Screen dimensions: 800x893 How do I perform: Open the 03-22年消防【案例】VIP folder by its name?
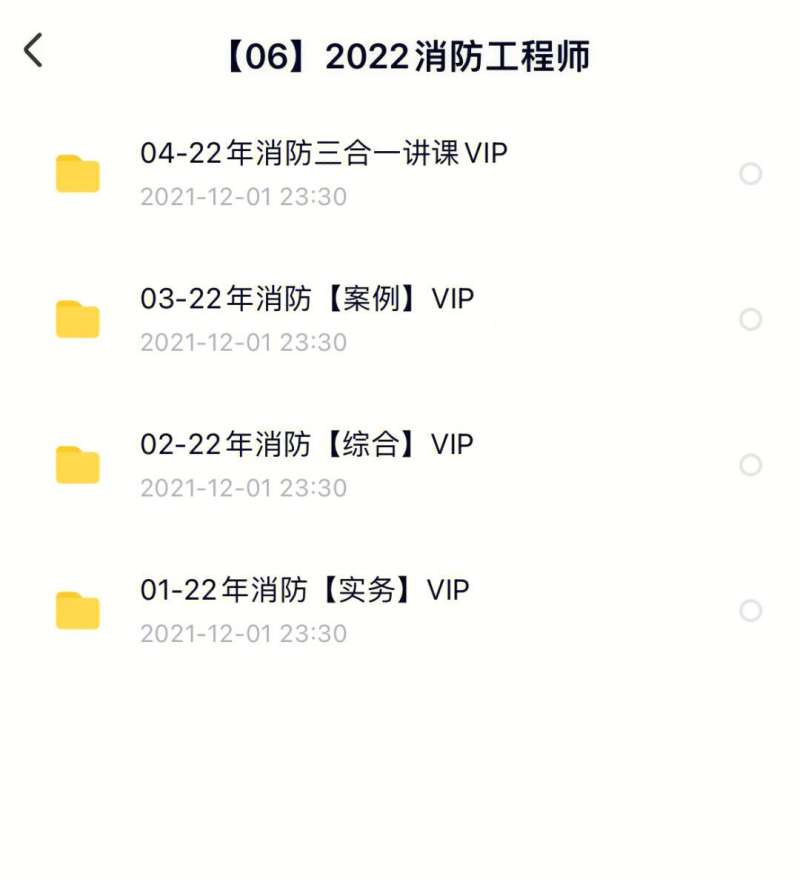pos(307,298)
